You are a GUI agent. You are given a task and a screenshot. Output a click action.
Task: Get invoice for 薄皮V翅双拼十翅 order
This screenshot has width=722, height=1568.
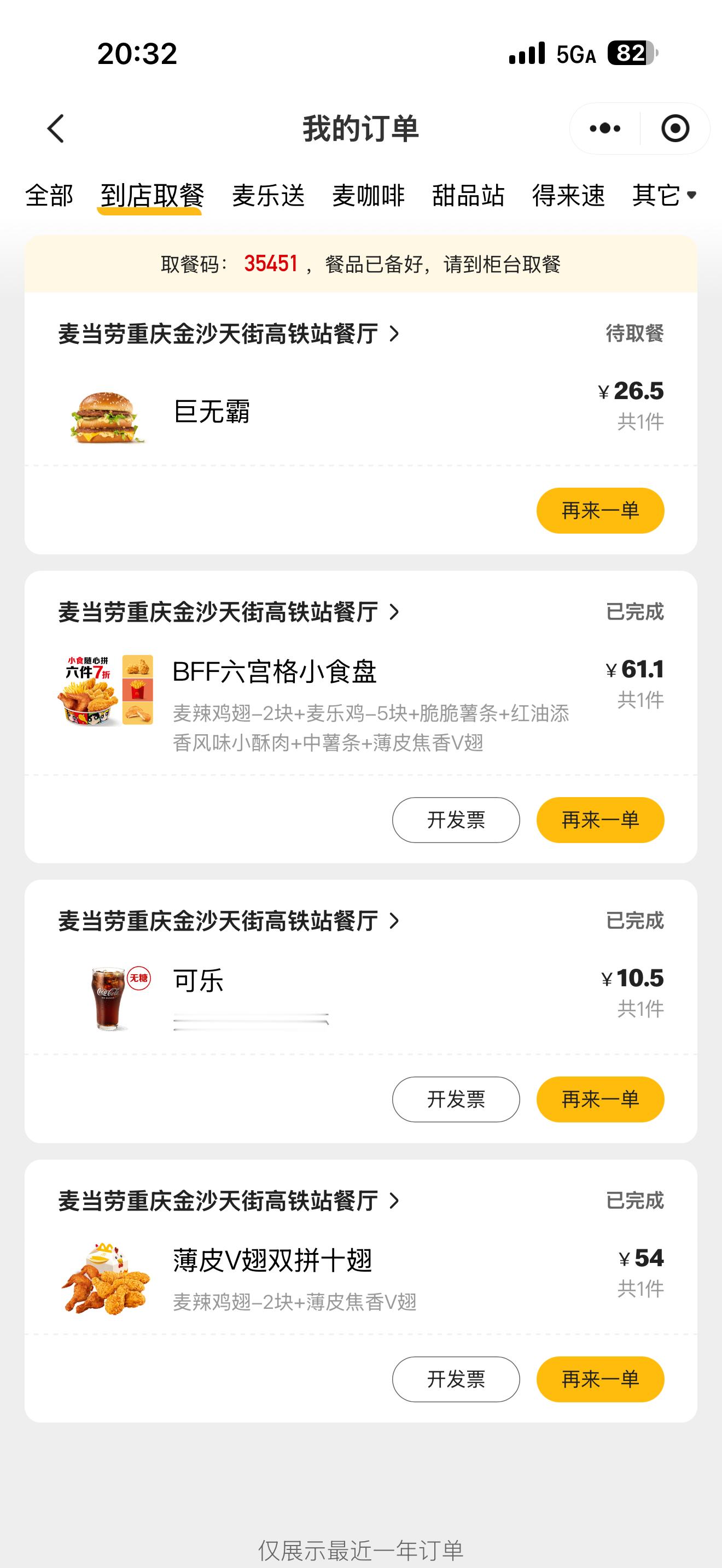click(x=456, y=1379)
